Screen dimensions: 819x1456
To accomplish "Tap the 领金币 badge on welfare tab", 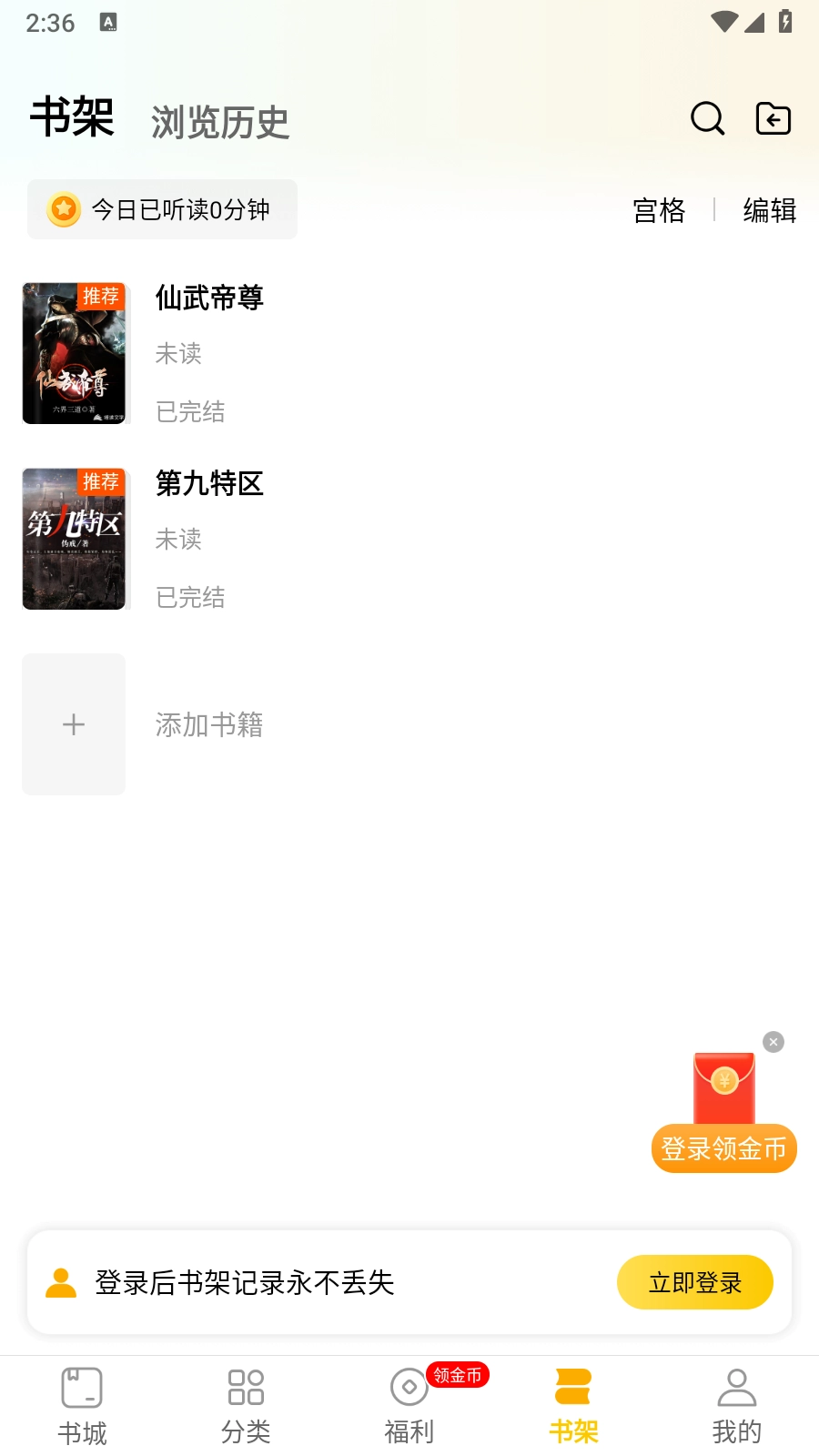I will click(x=458, y=1376).
